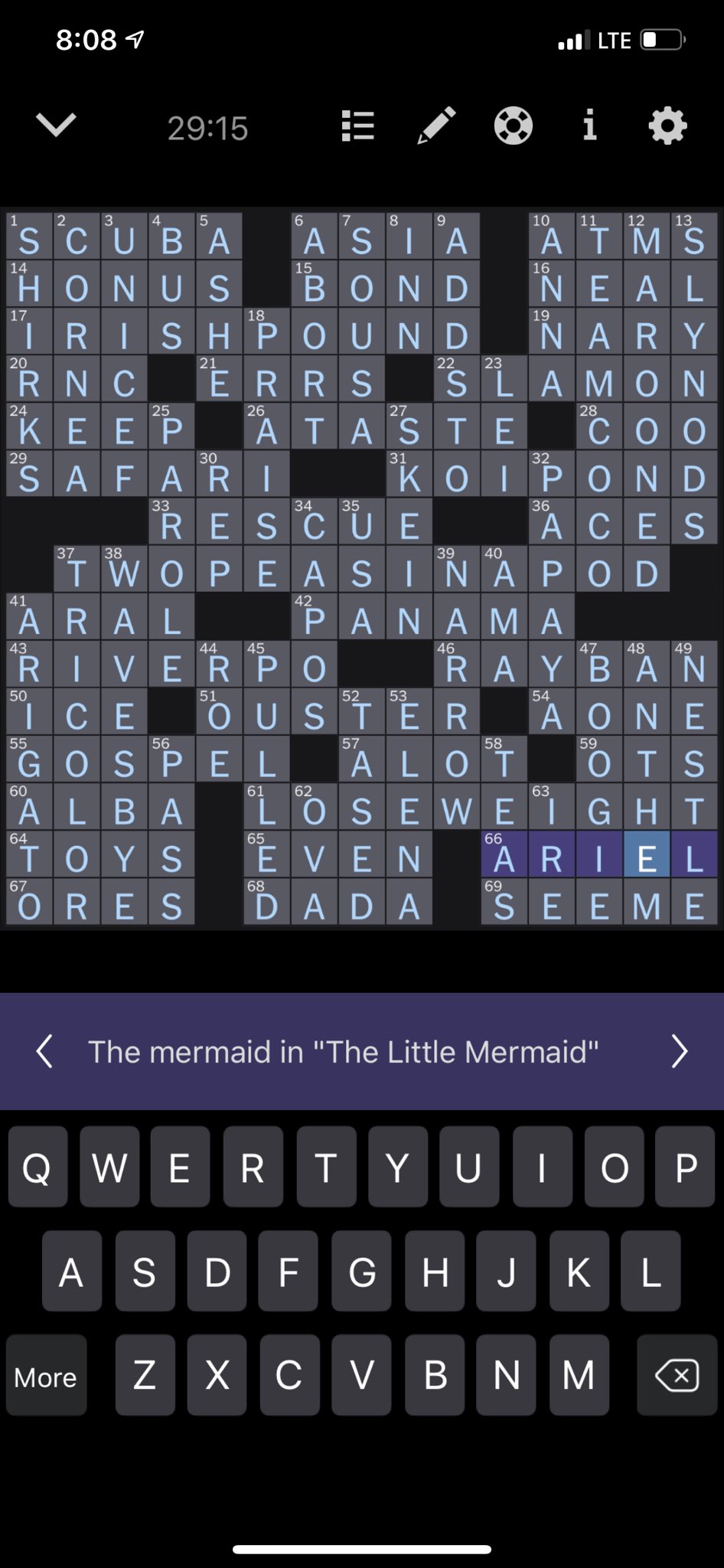Select square 31 starting KOIPOND
Screen dimensions: 724x1568
tap(409, 476)
